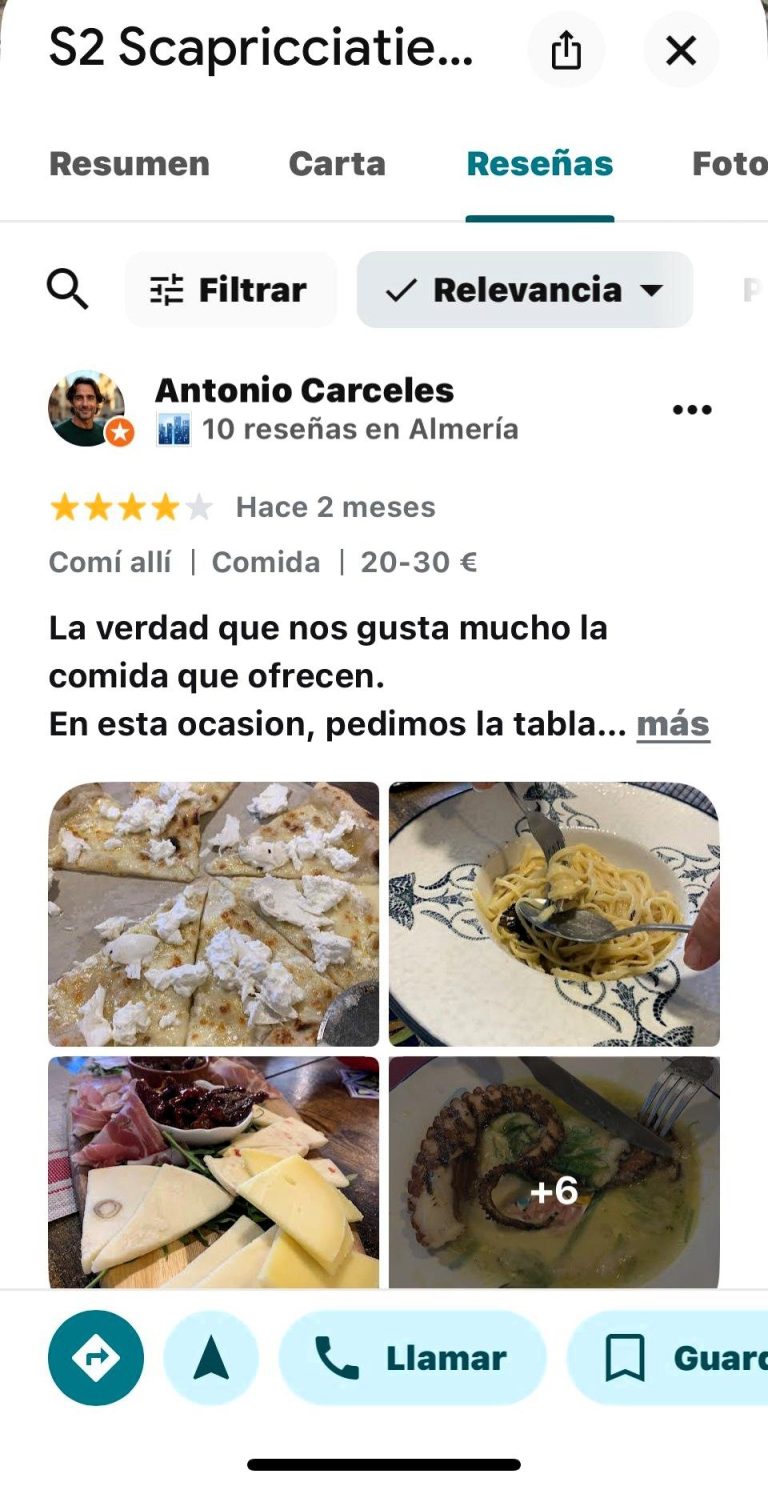Close the place details sheet

click(681, 50)
